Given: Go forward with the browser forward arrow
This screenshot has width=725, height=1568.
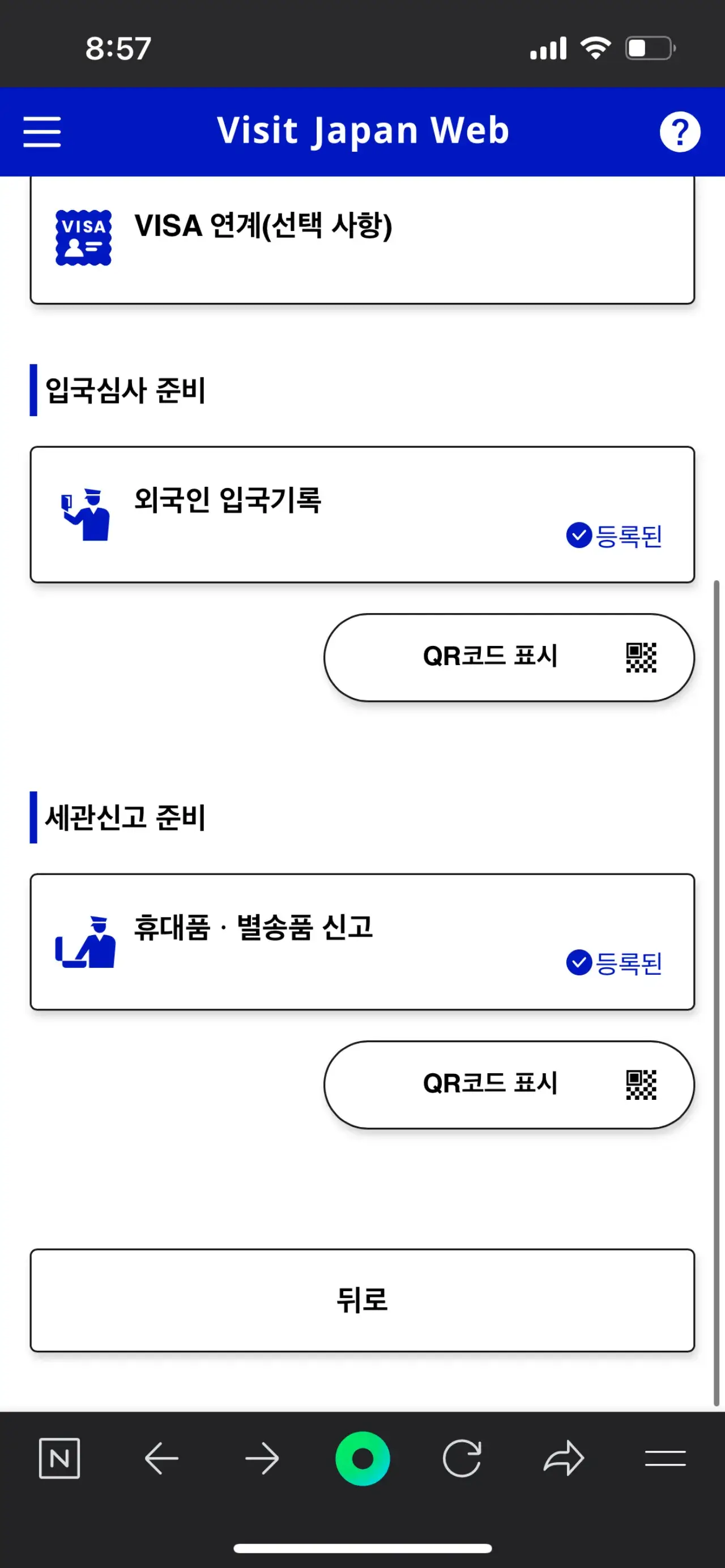Looking at the screenshot, I should (262, 1458).
